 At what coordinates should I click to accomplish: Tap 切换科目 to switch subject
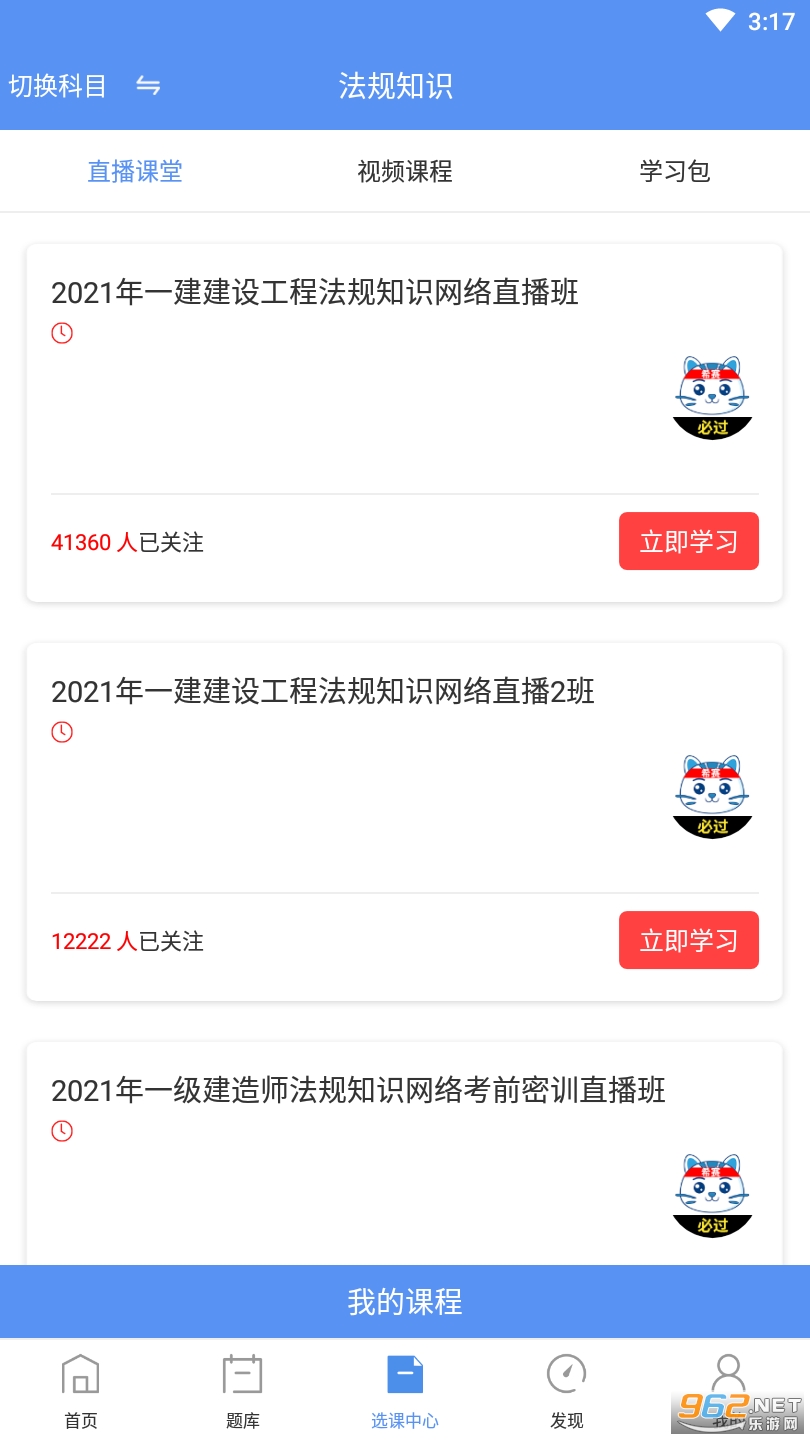point(84,86)
